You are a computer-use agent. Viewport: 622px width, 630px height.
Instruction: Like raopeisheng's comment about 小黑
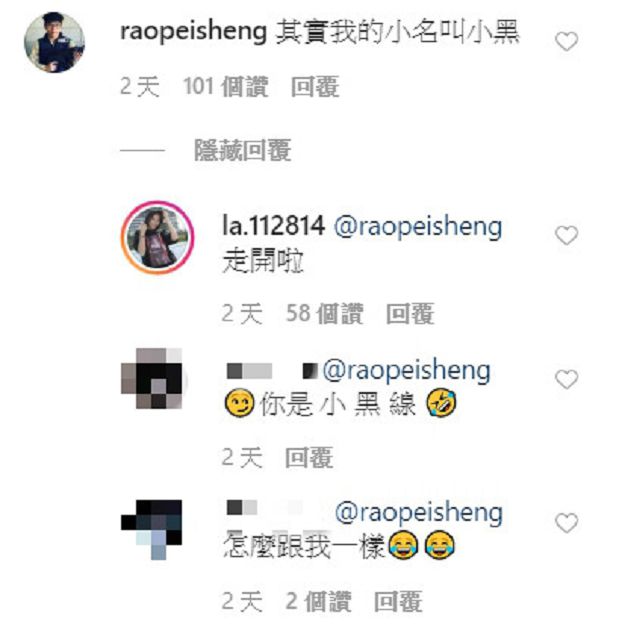pos(566,42)
